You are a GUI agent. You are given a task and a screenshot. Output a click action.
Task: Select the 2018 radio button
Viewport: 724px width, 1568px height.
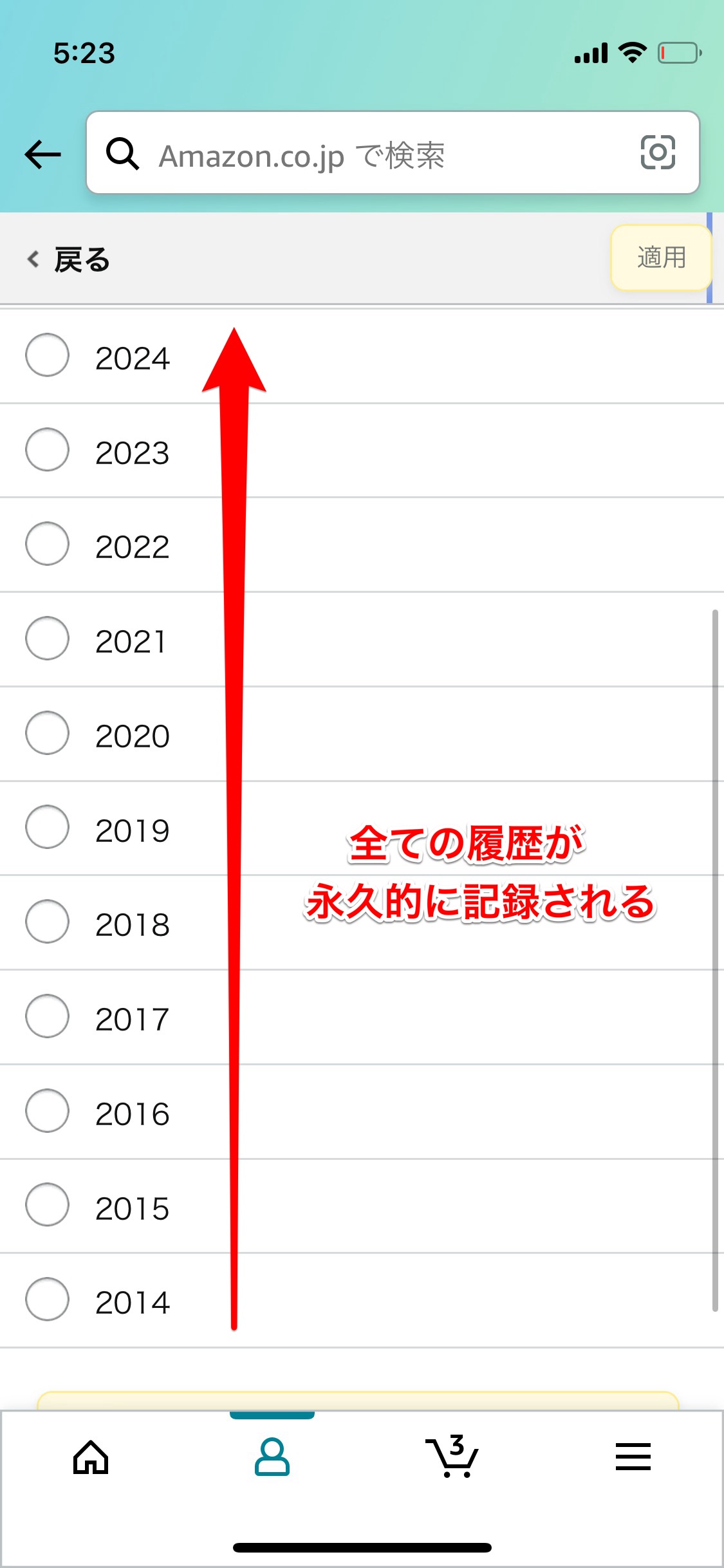click(x=48, y=922)
